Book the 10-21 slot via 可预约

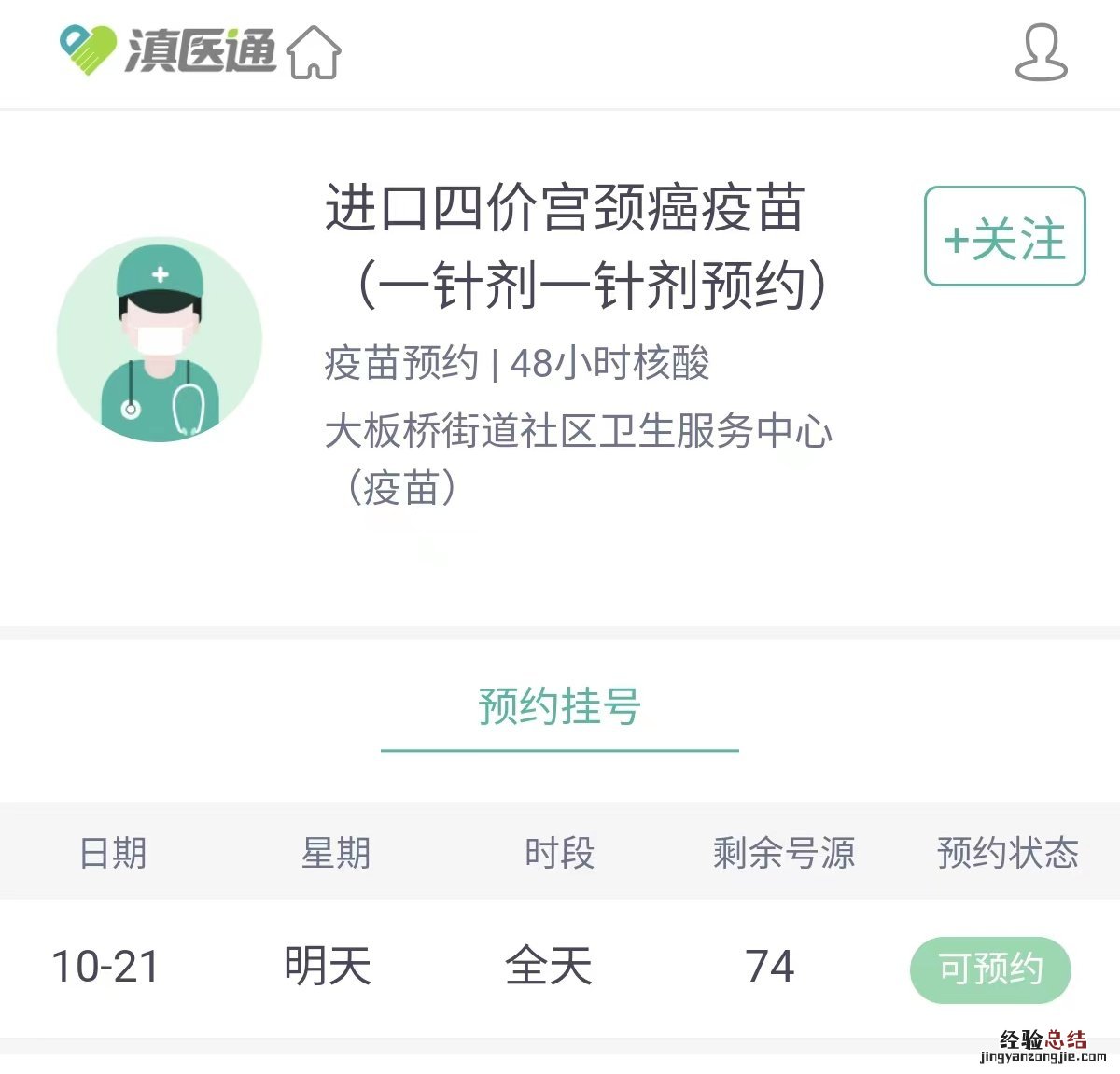[989, 969]
